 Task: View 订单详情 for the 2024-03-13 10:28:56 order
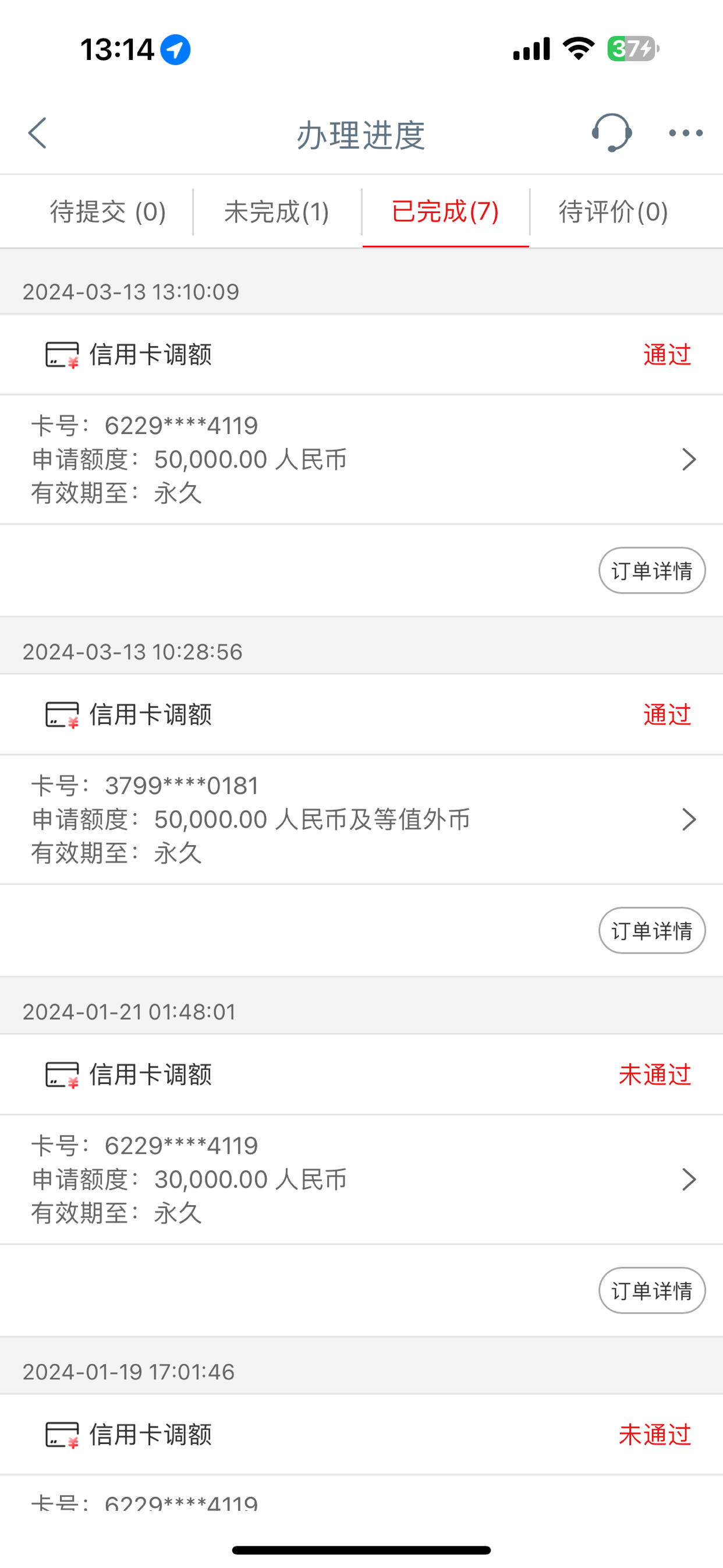coord(652,931)
